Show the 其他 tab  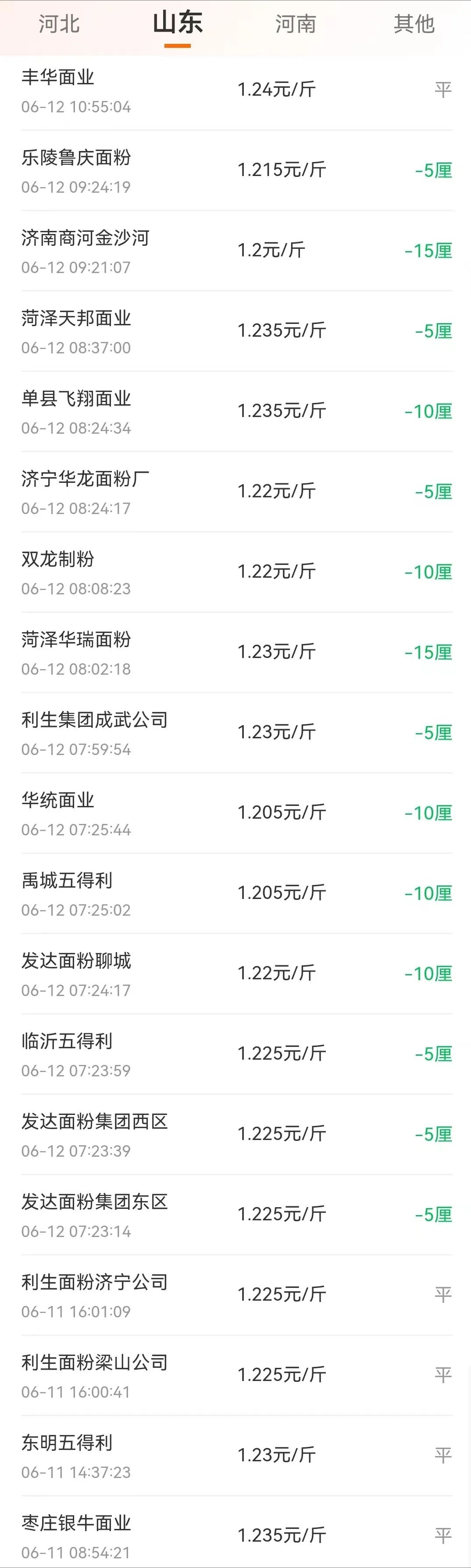(x=414, y=24)
